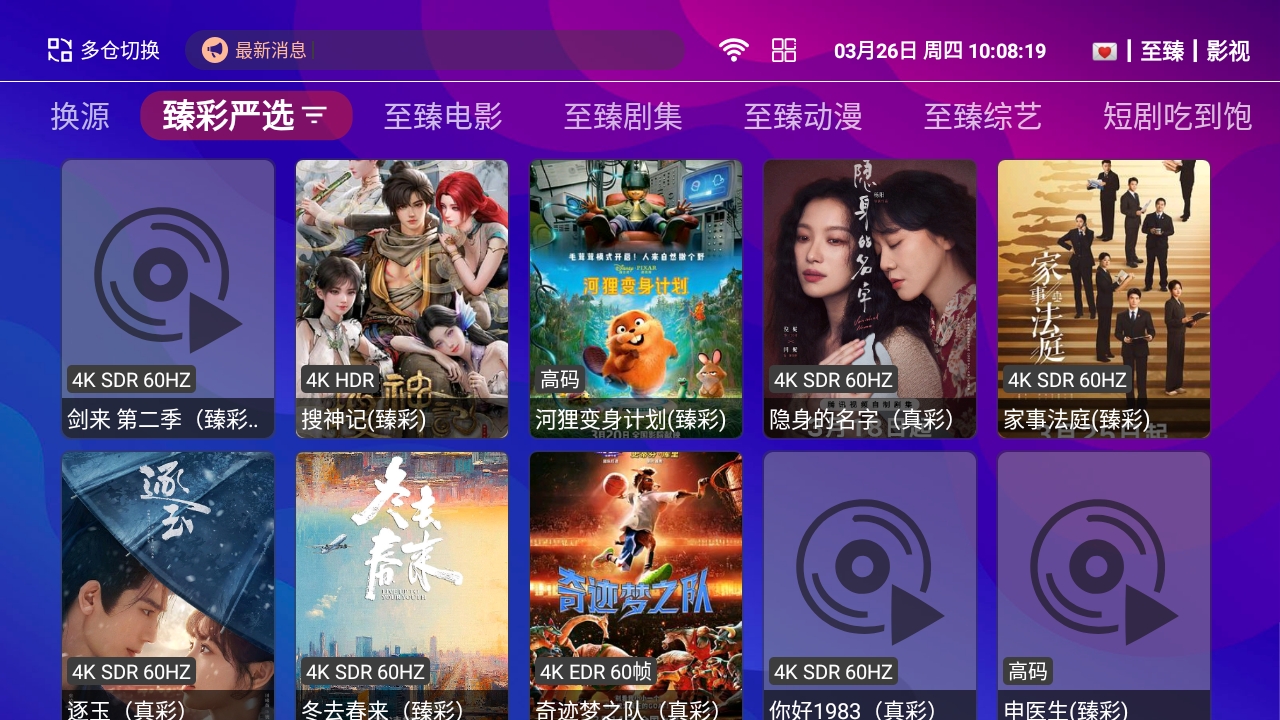Open the 多仓切换 repository switcher
1280x720 pixels.
104,50
